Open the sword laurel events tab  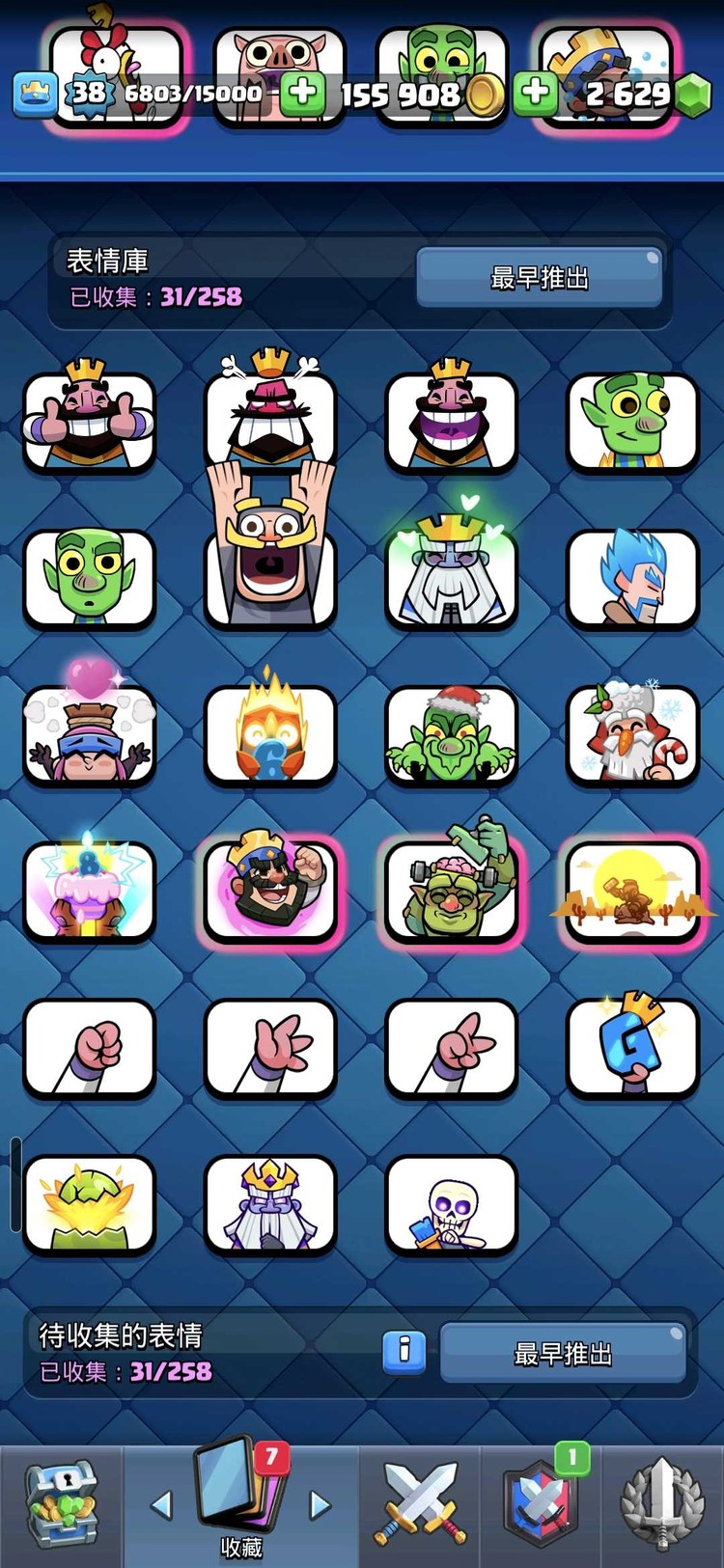(662, 1505)
